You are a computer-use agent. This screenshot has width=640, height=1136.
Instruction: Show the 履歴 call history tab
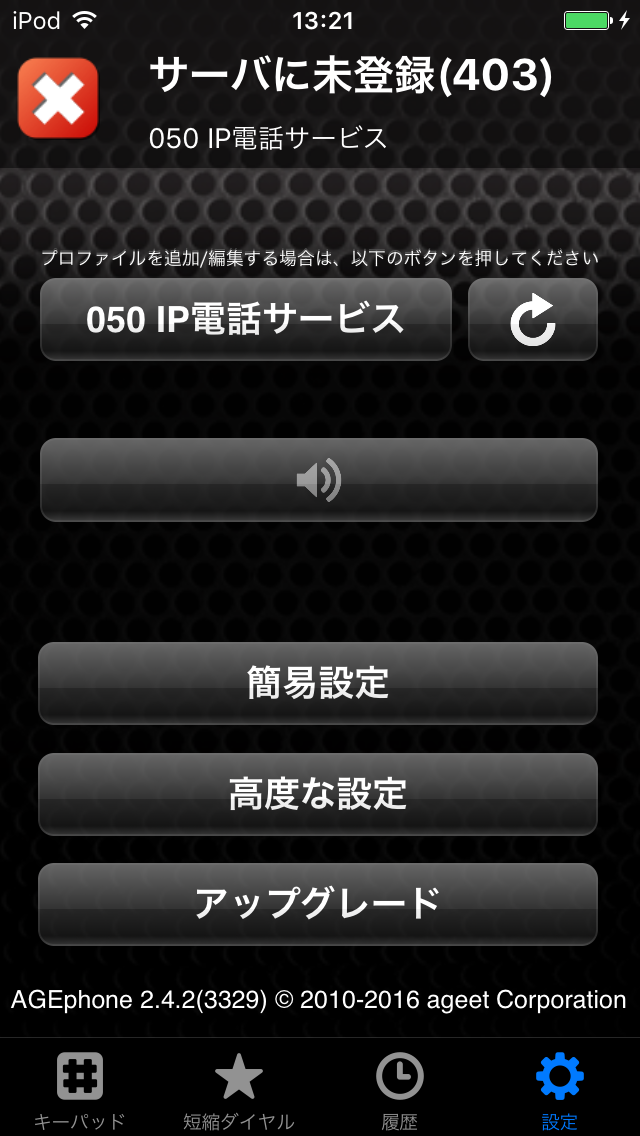click(399, 1089)
